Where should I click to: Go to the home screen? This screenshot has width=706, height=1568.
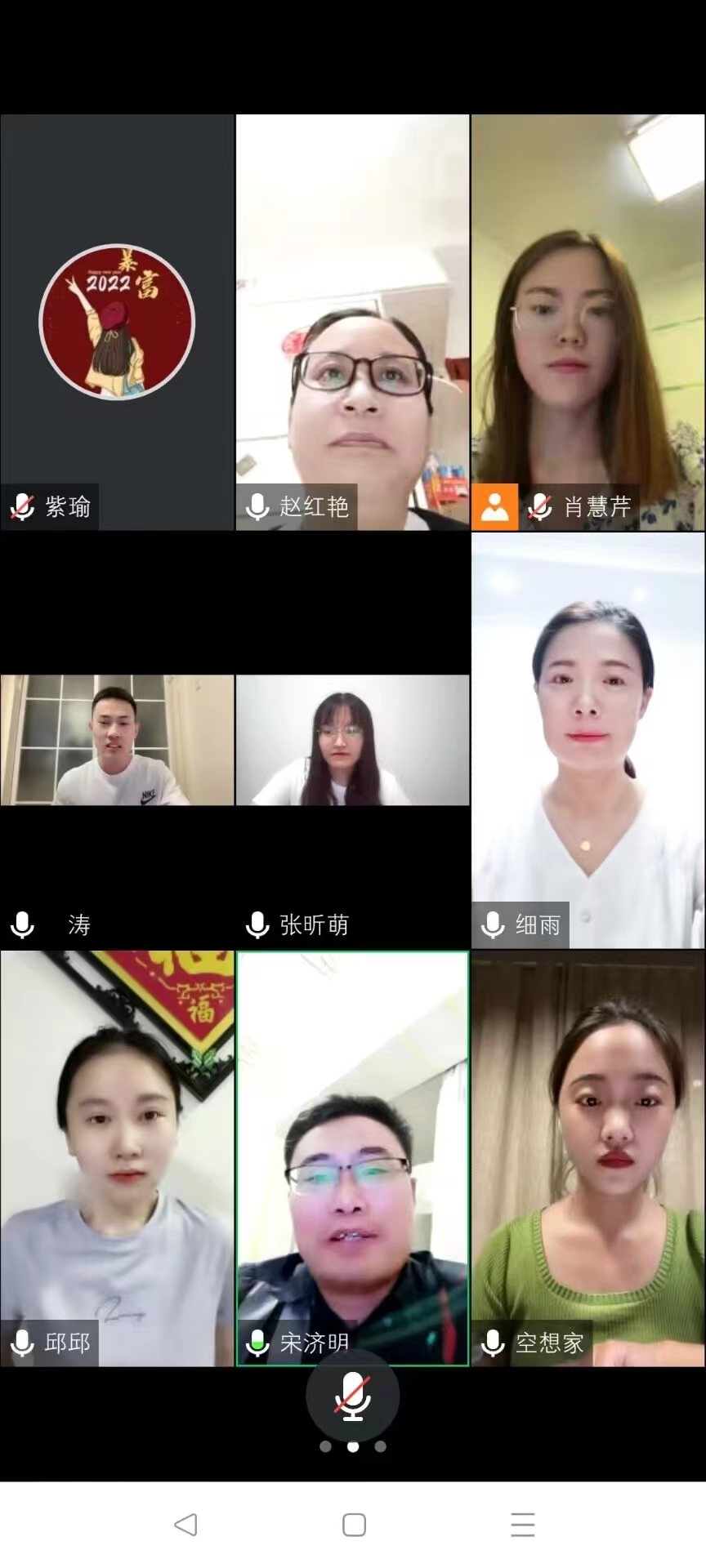coord(354,1524)
